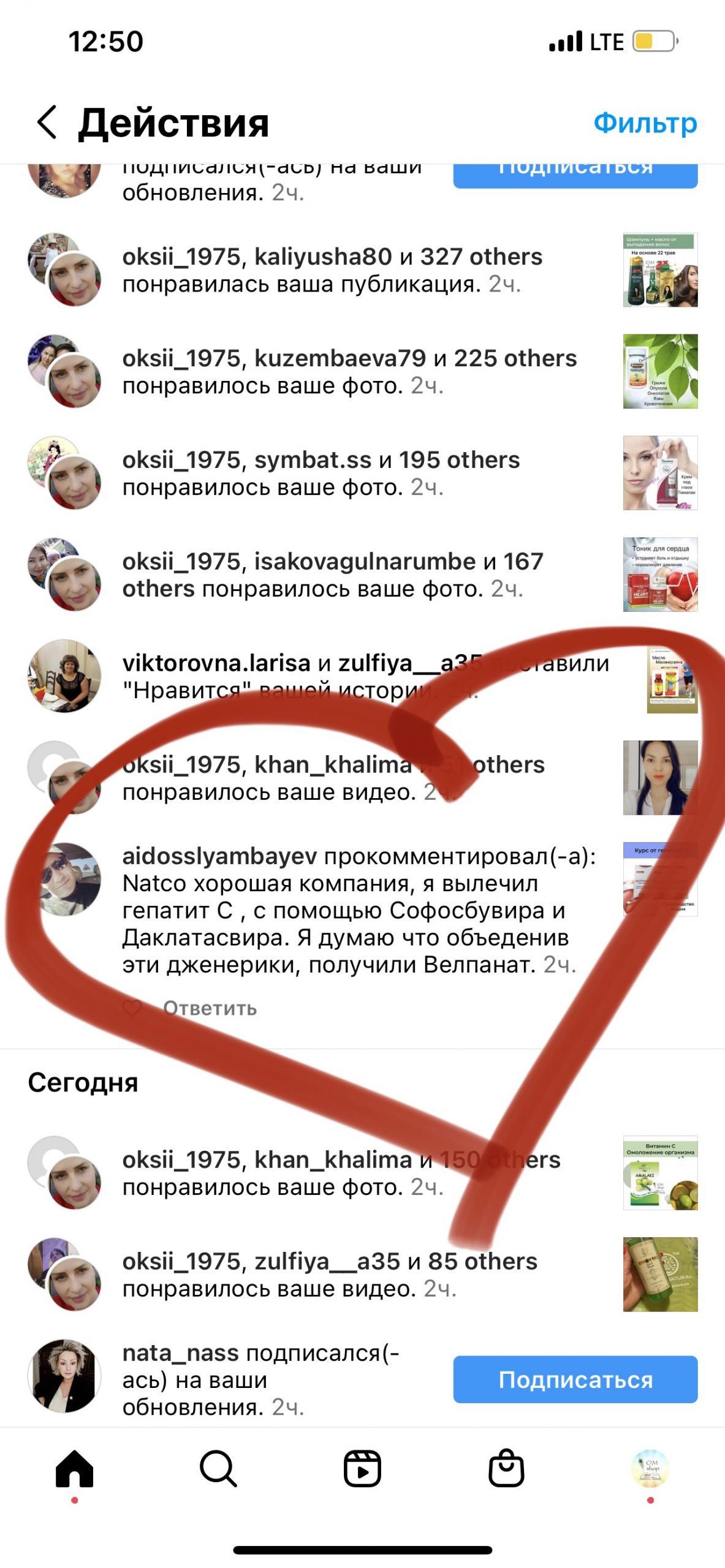Switch to the Reels tab
This screenshot has height=1568, width=725.
point(362,1469)
